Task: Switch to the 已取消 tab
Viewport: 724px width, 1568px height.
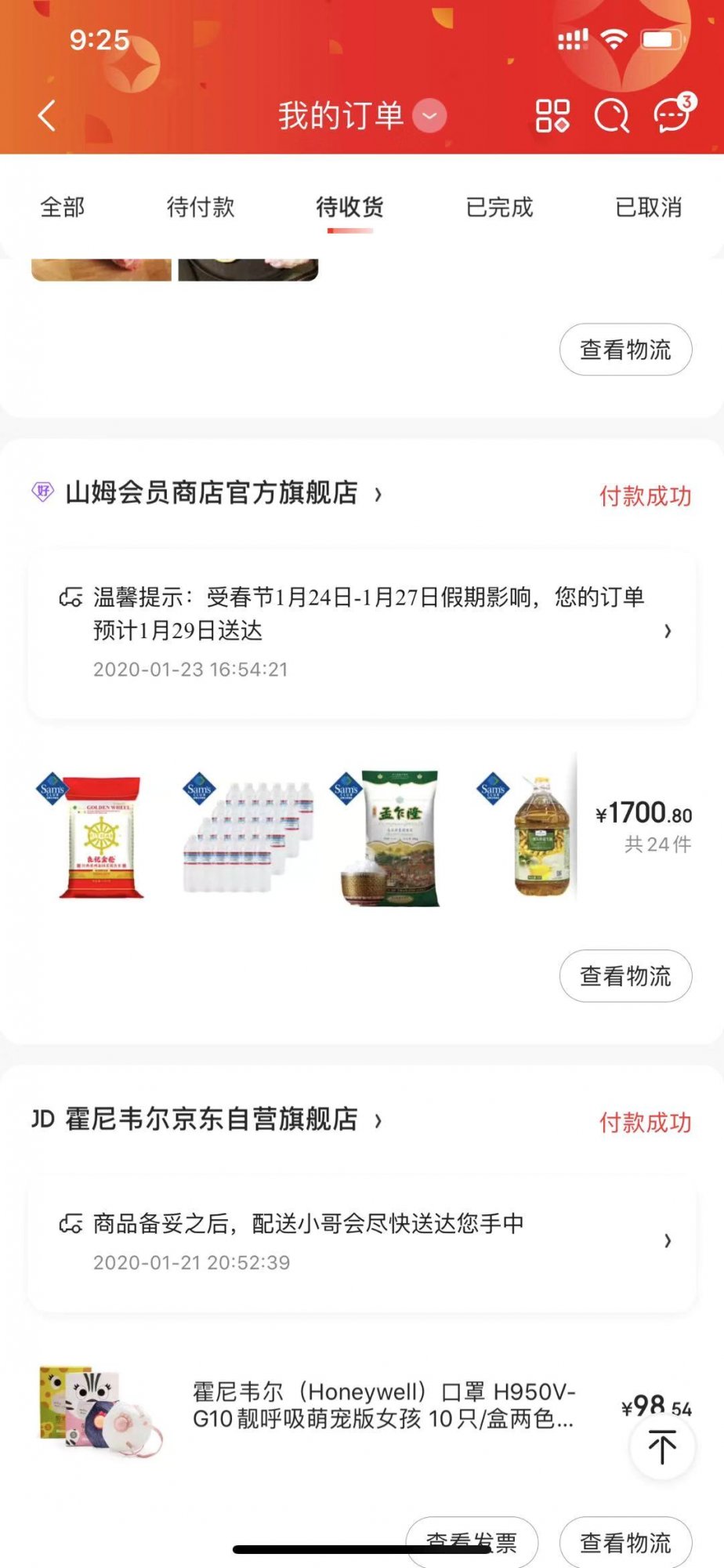Action: coord(648,207)
